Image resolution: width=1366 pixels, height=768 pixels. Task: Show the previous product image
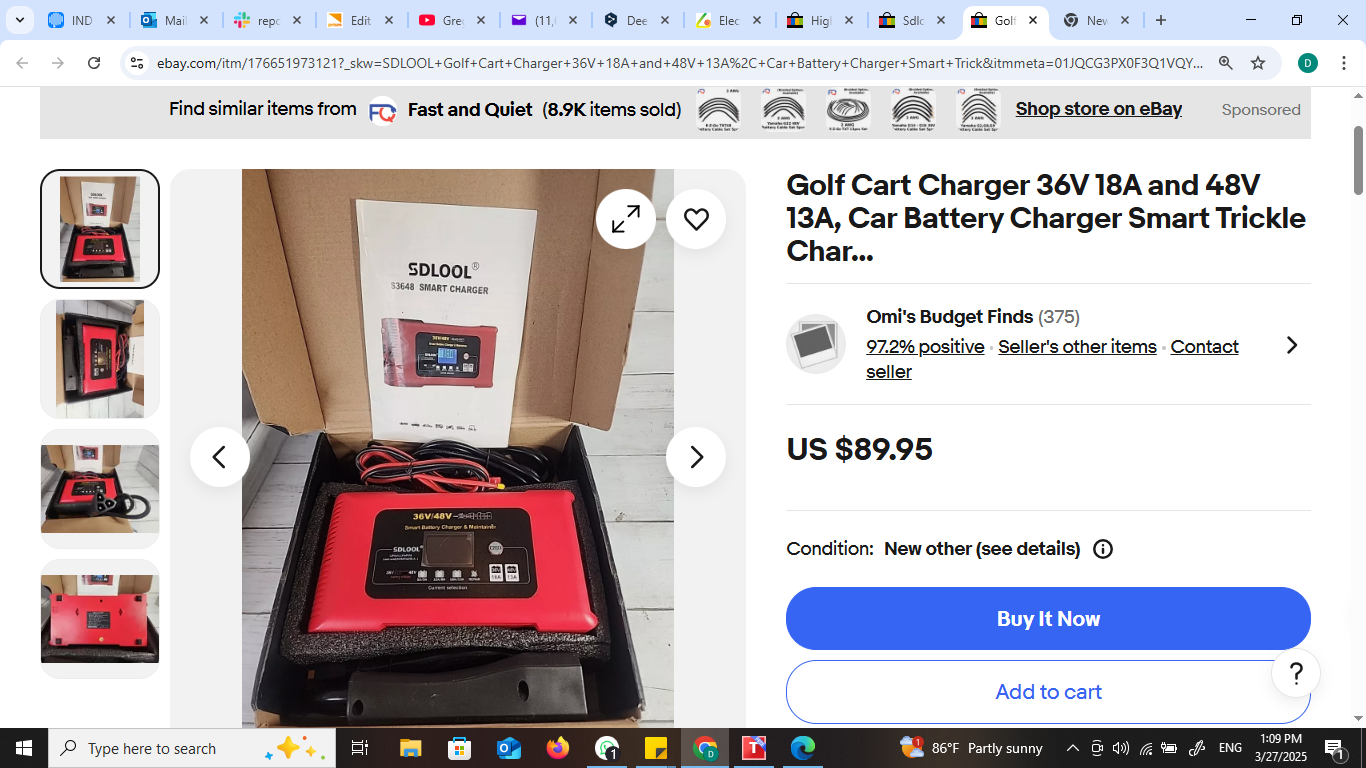(219, 457)
